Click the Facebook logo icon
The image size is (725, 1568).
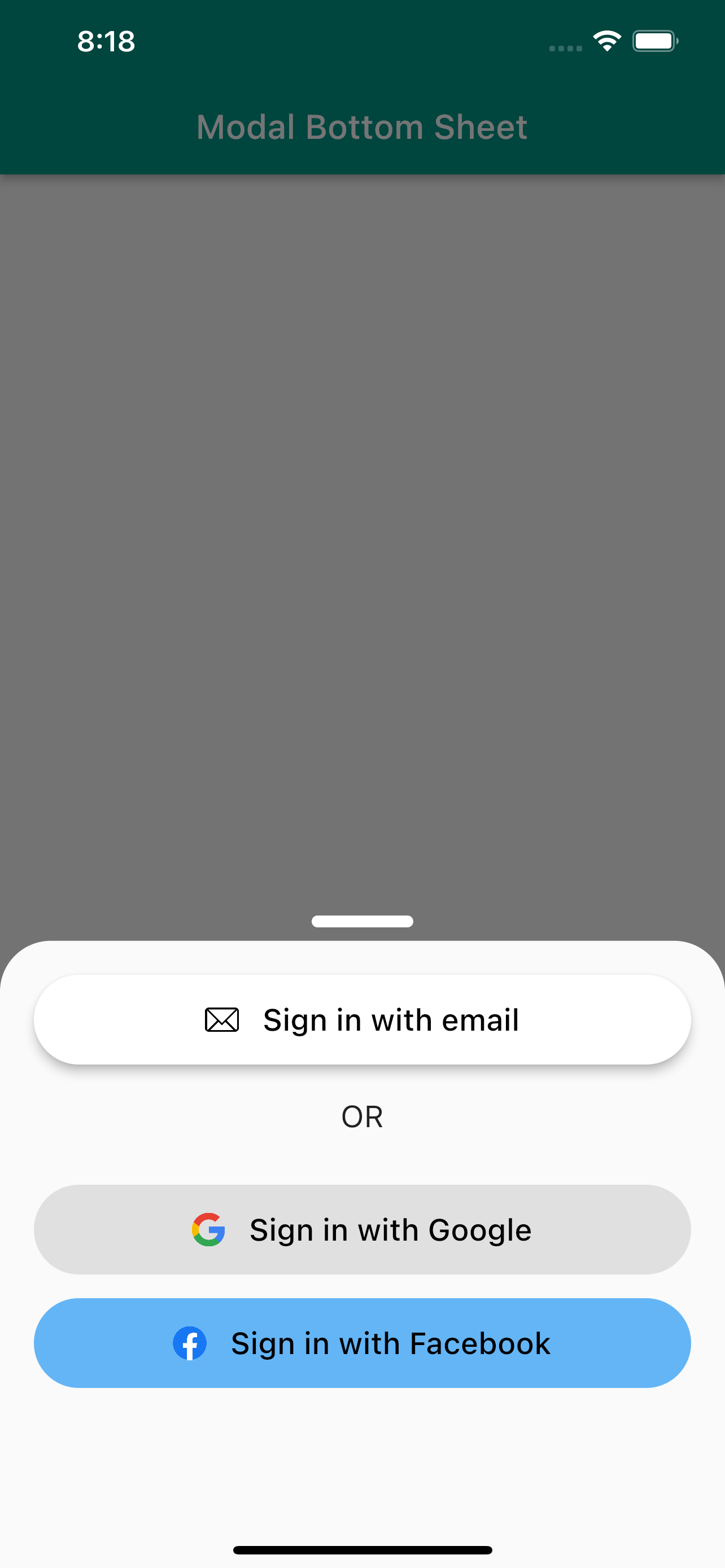[x=190, y=1343]
